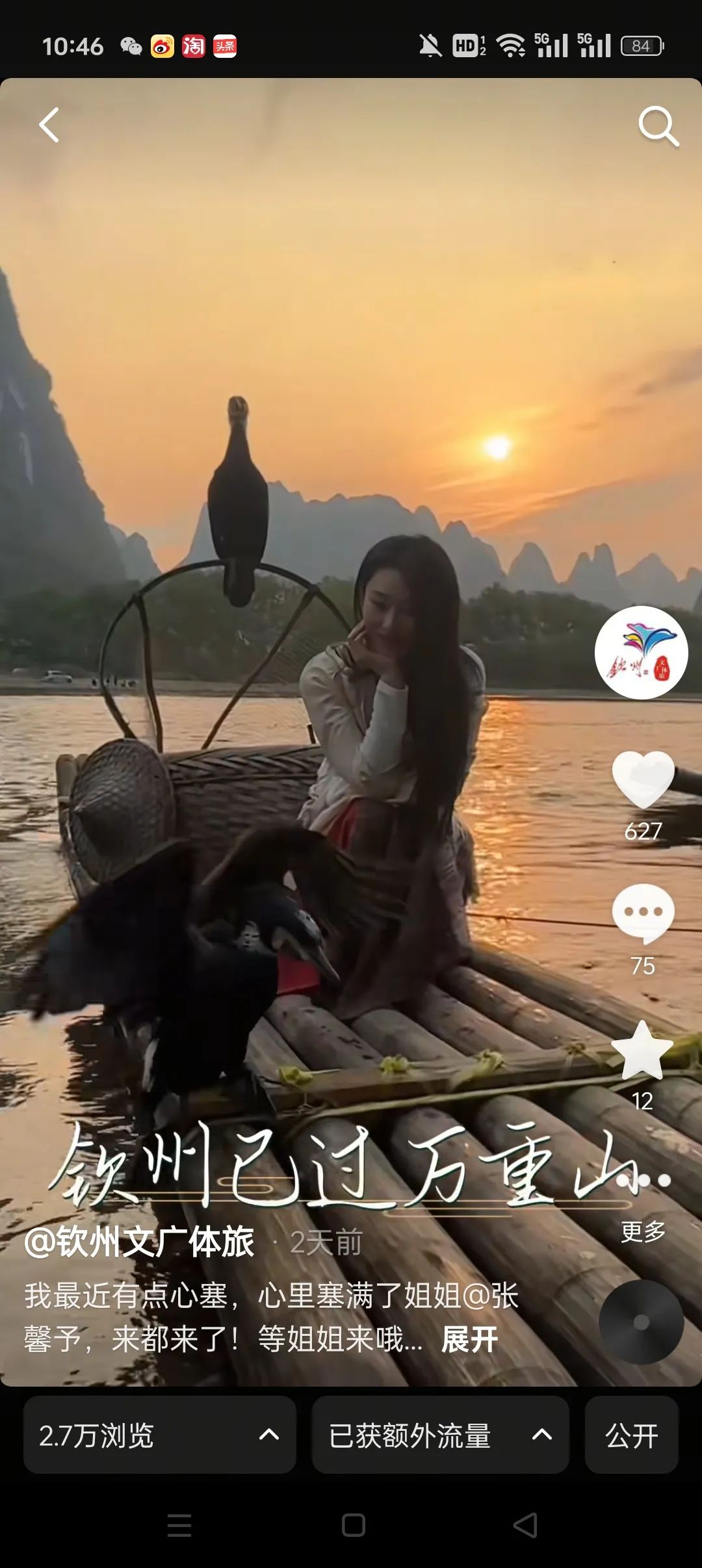The image size is (702, 1568).
Task: Expand the 已获额外流量 panel
Action: click(440, 1435)
